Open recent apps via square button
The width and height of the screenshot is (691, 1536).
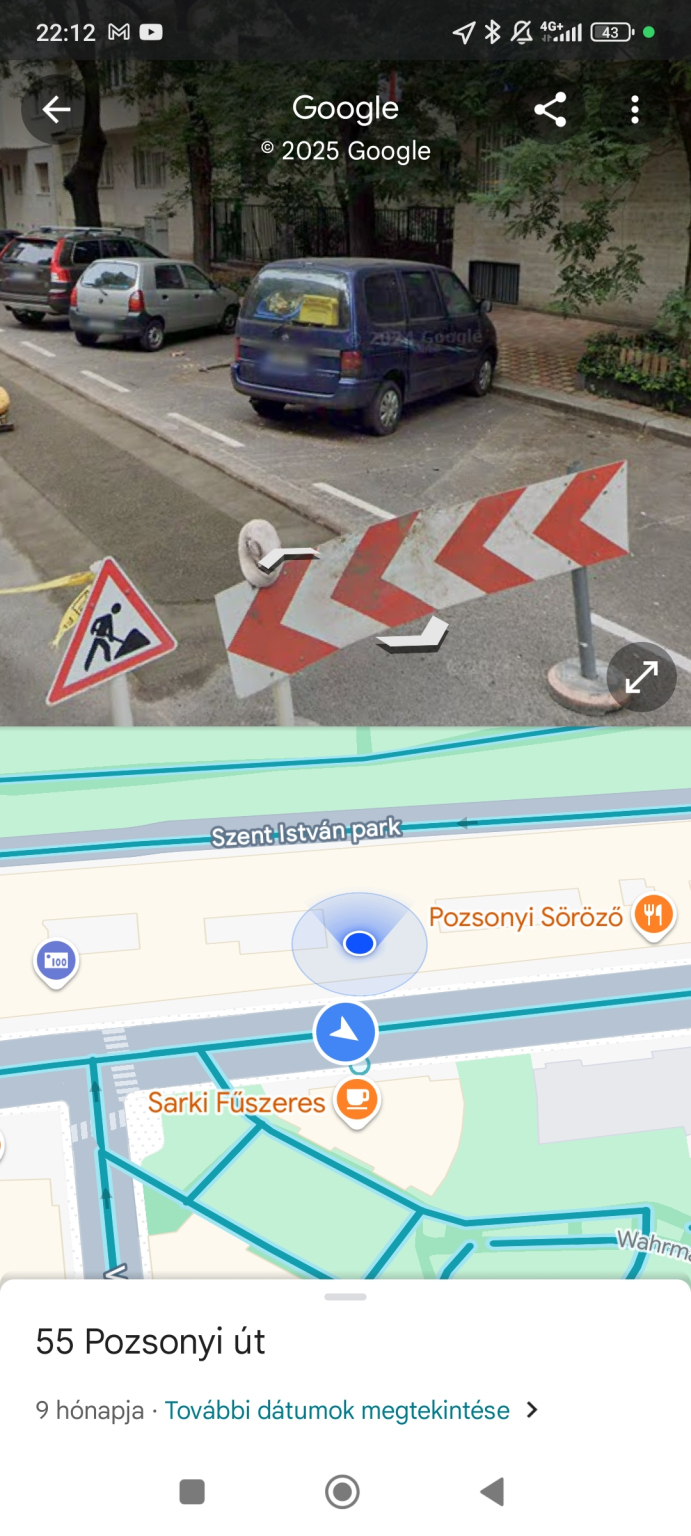tap(192, 1492)
